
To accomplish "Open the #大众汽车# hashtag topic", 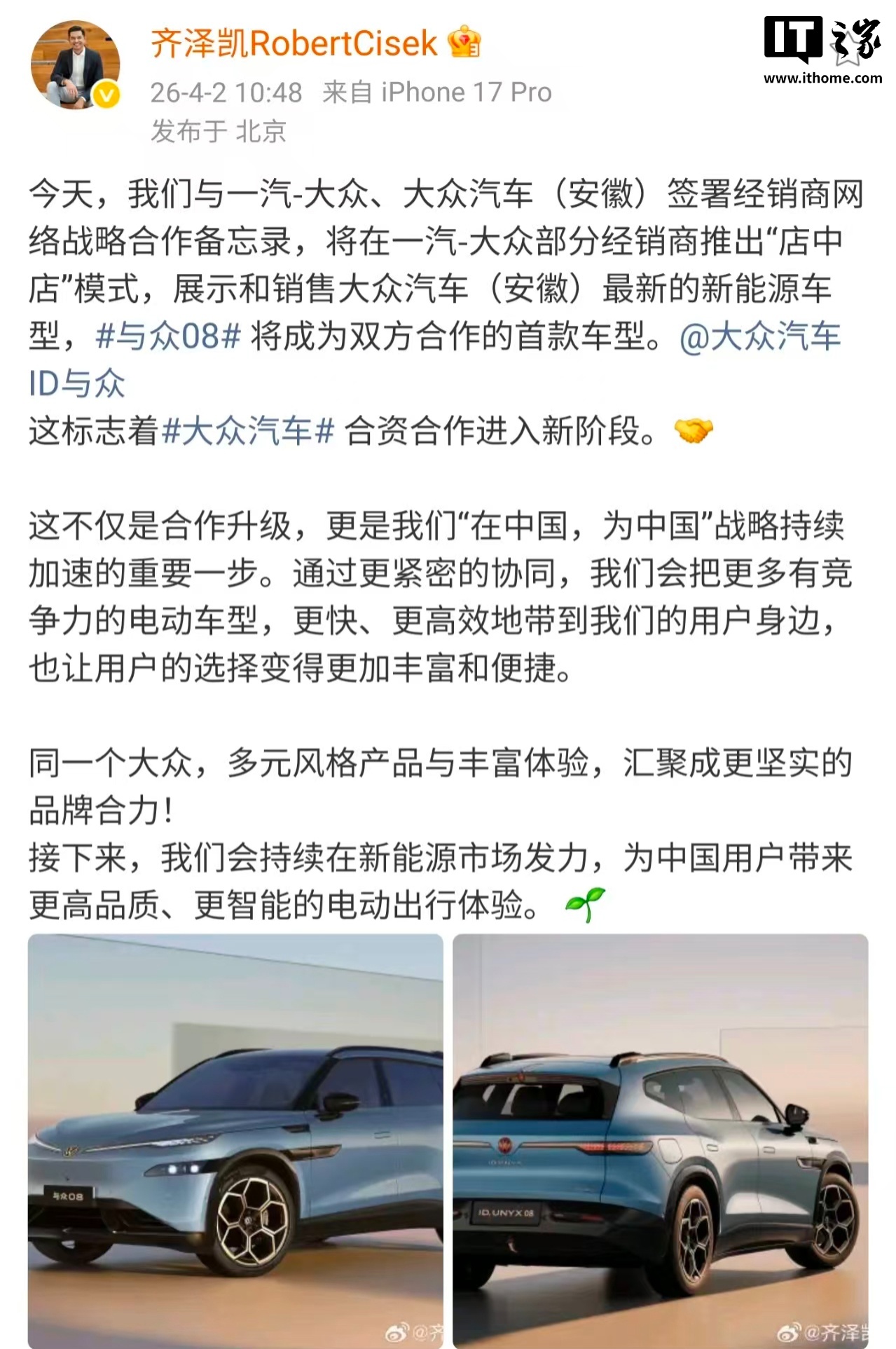I will pyautogui.click(x=247, y=431).
